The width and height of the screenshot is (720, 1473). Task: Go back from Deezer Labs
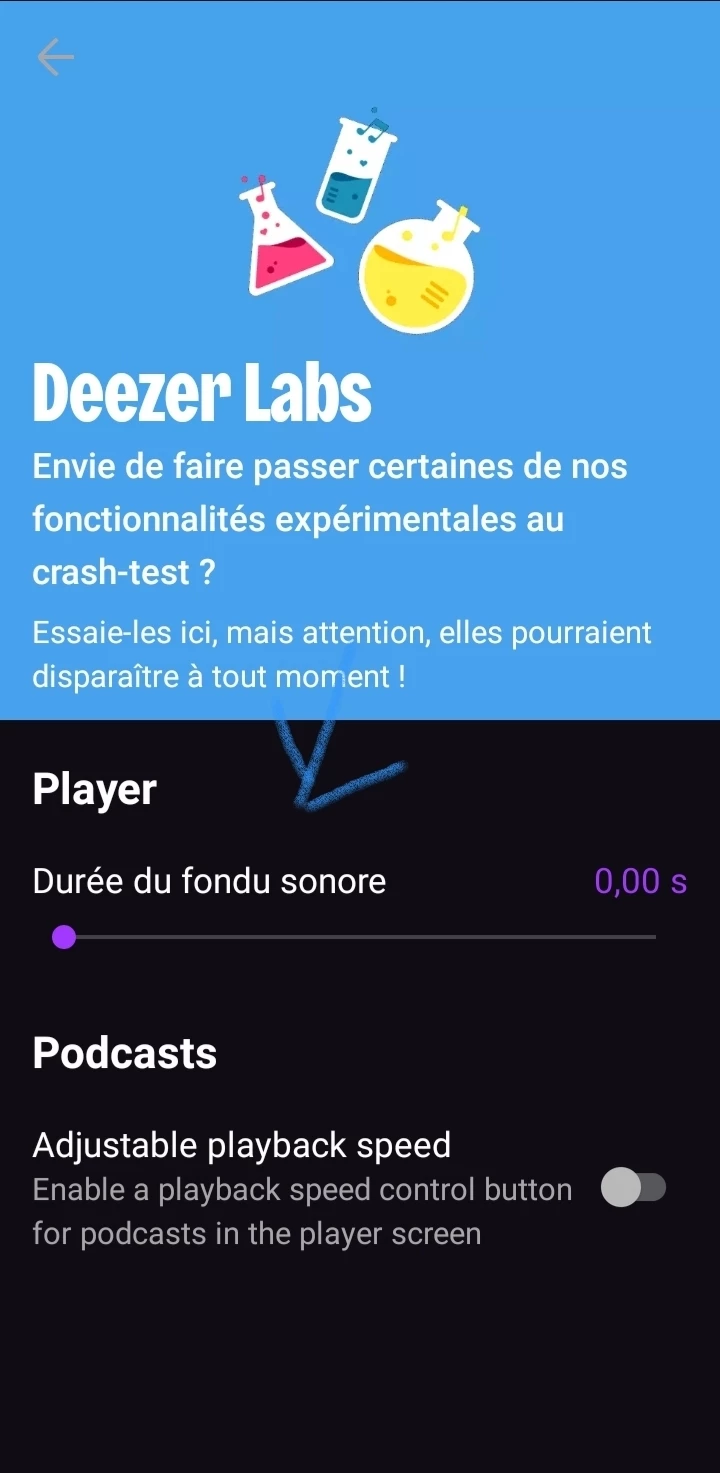point(55,58)
